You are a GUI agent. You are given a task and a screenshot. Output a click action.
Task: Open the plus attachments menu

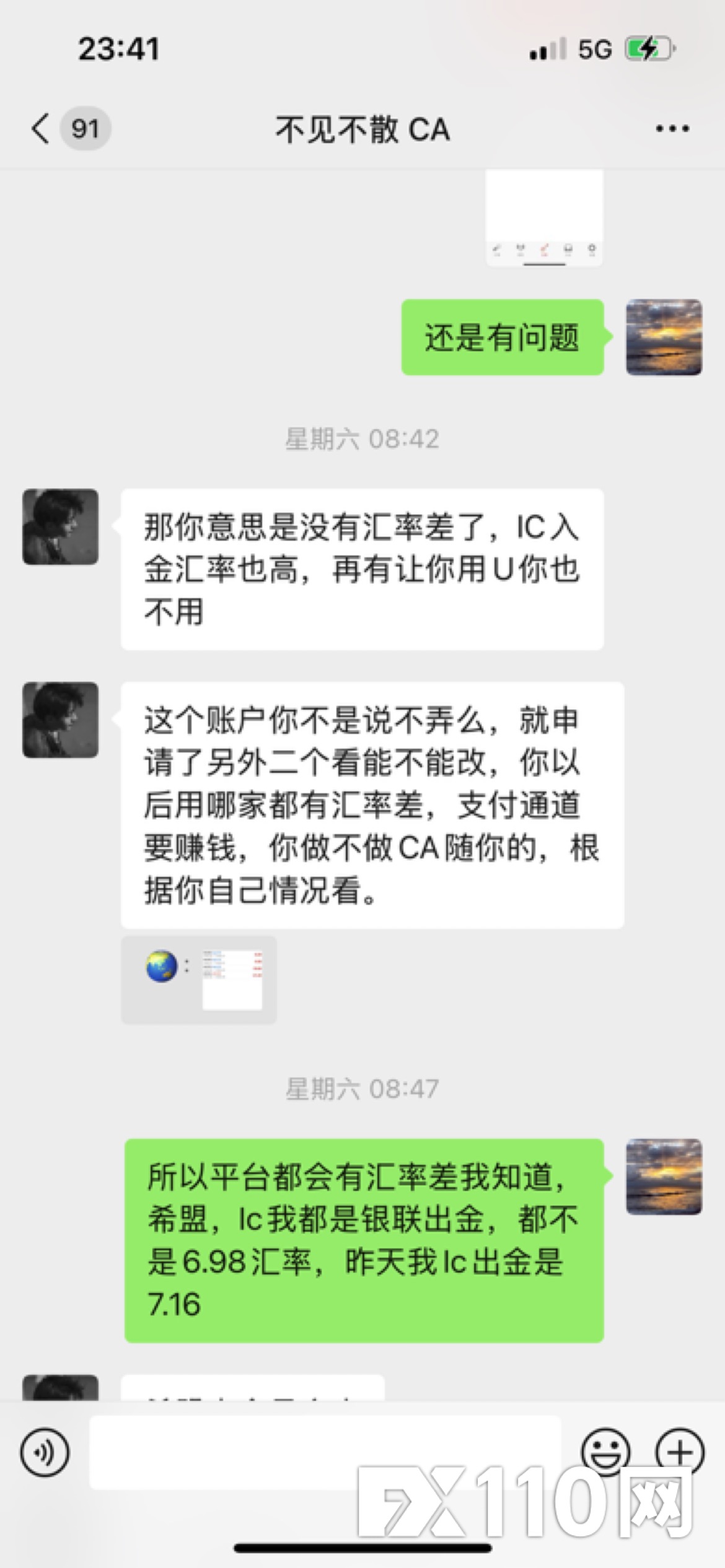pyautogui.click(x=680, y=1451)
